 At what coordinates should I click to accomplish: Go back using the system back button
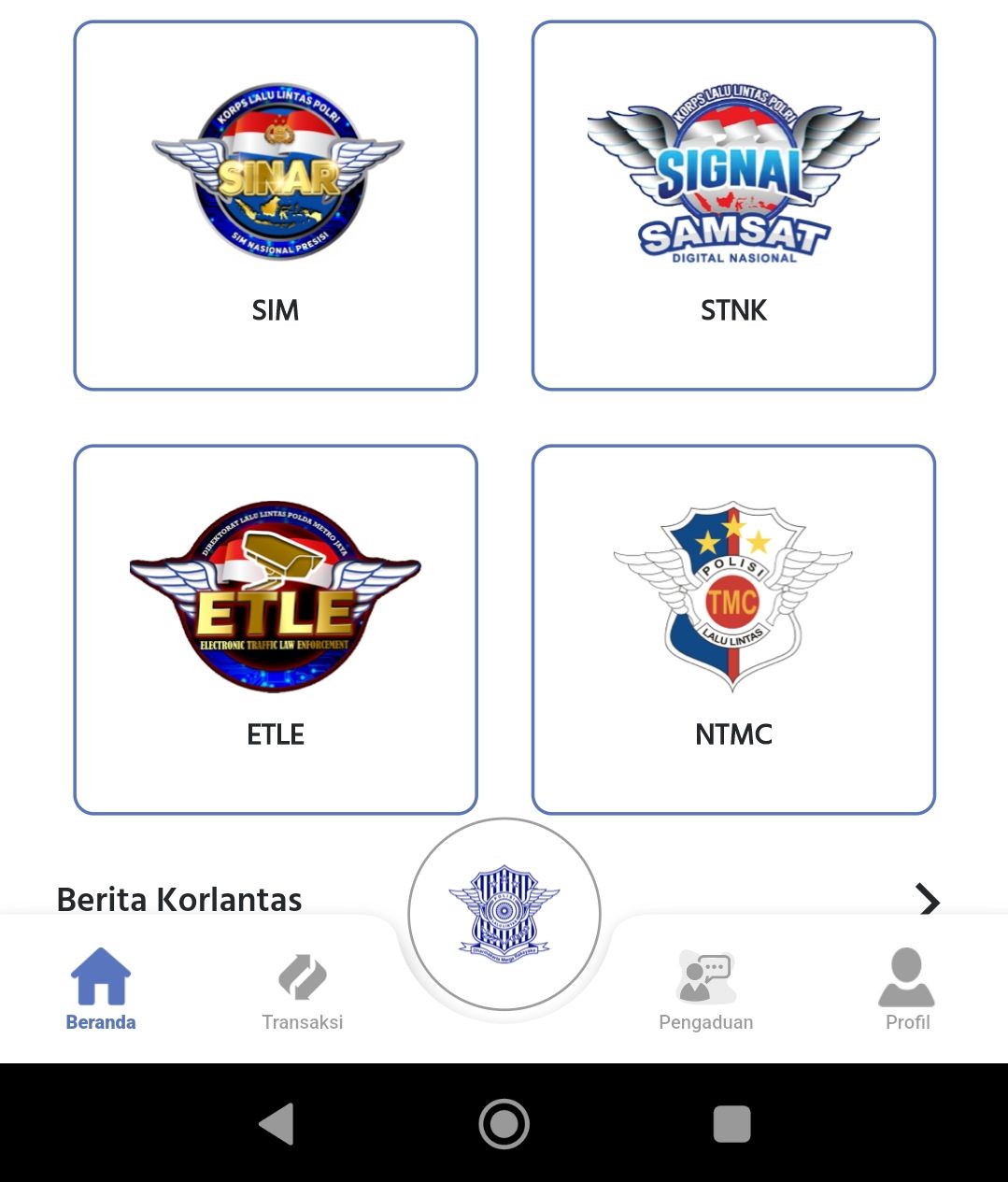click(277, 1123)
